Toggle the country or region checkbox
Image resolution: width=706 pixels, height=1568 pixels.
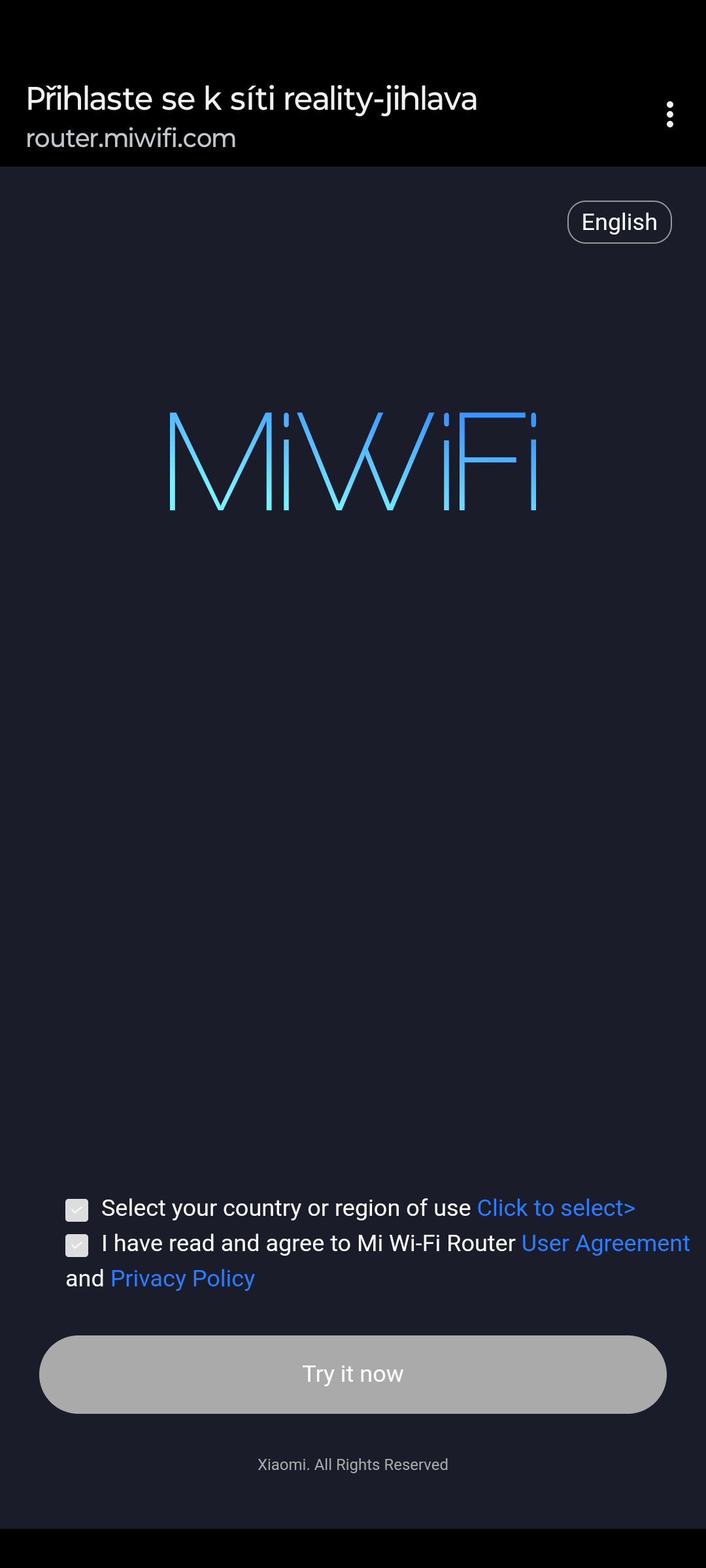[x=77, y=1210]
